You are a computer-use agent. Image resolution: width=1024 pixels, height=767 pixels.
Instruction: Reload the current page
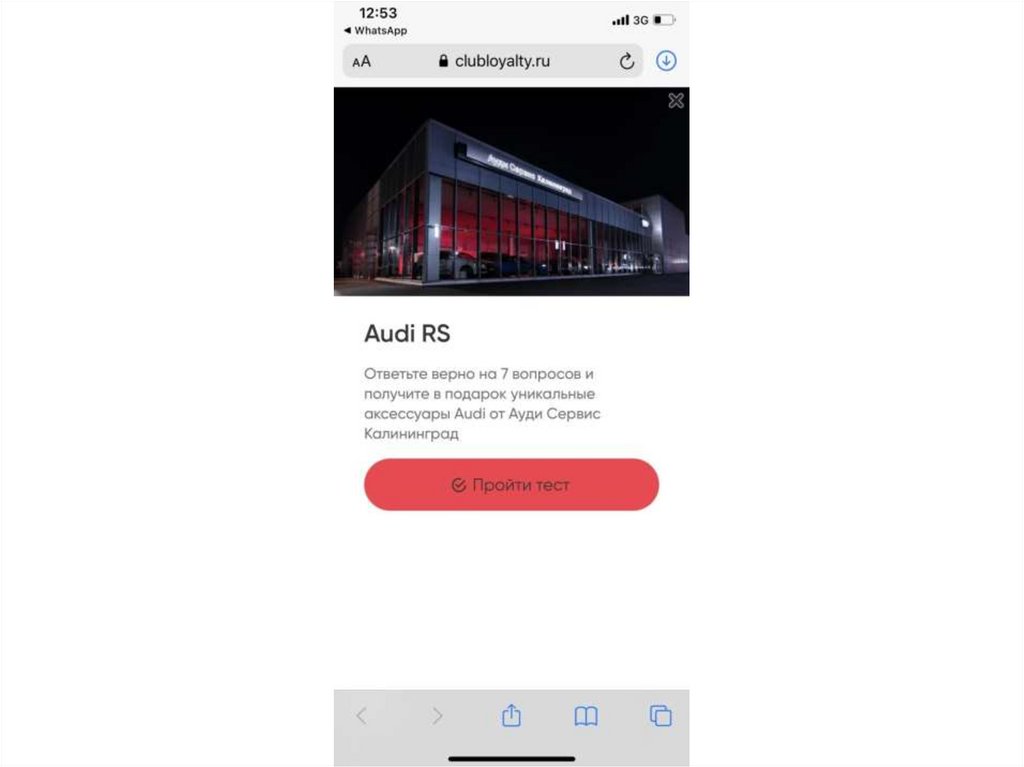(627, 61)
